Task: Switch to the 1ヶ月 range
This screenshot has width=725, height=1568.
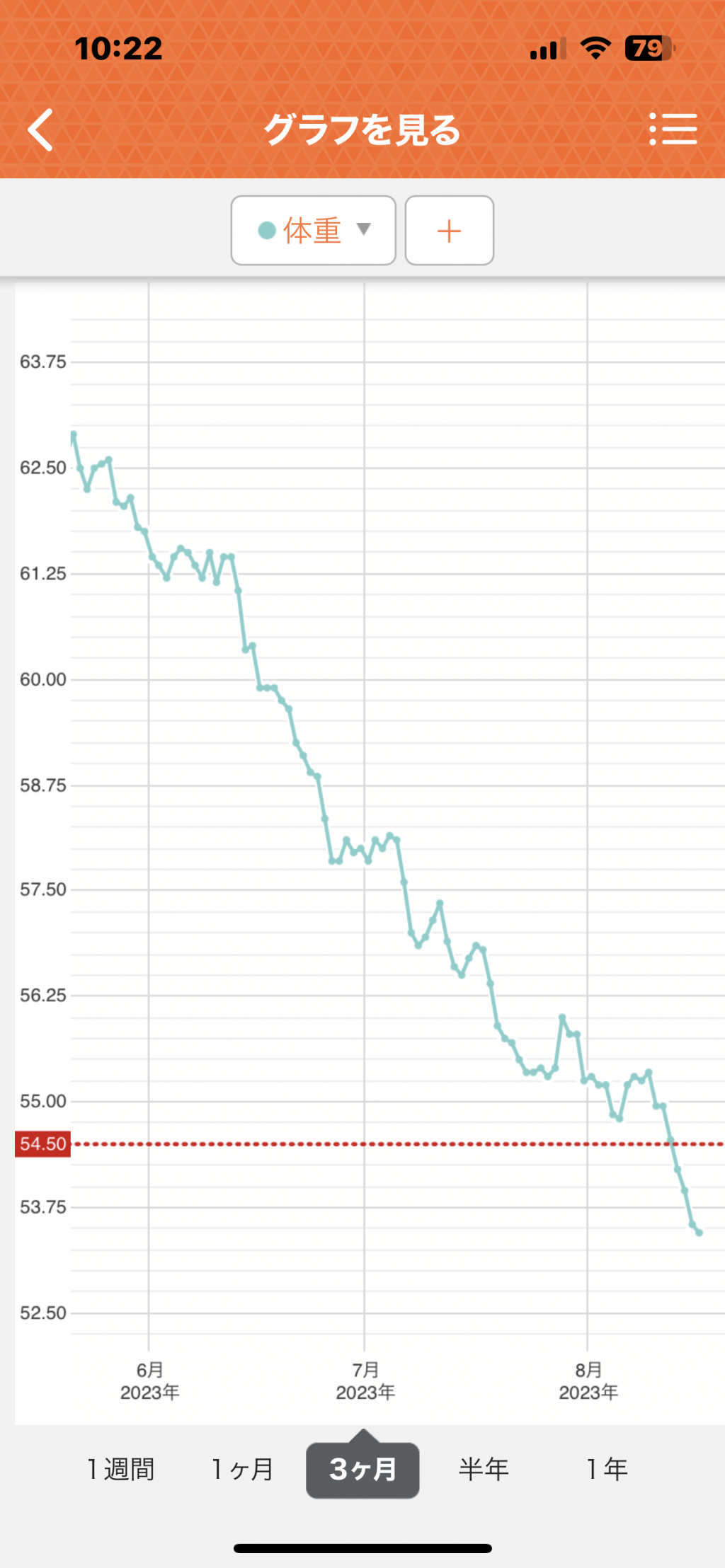Action: (x=242, y=1470)
